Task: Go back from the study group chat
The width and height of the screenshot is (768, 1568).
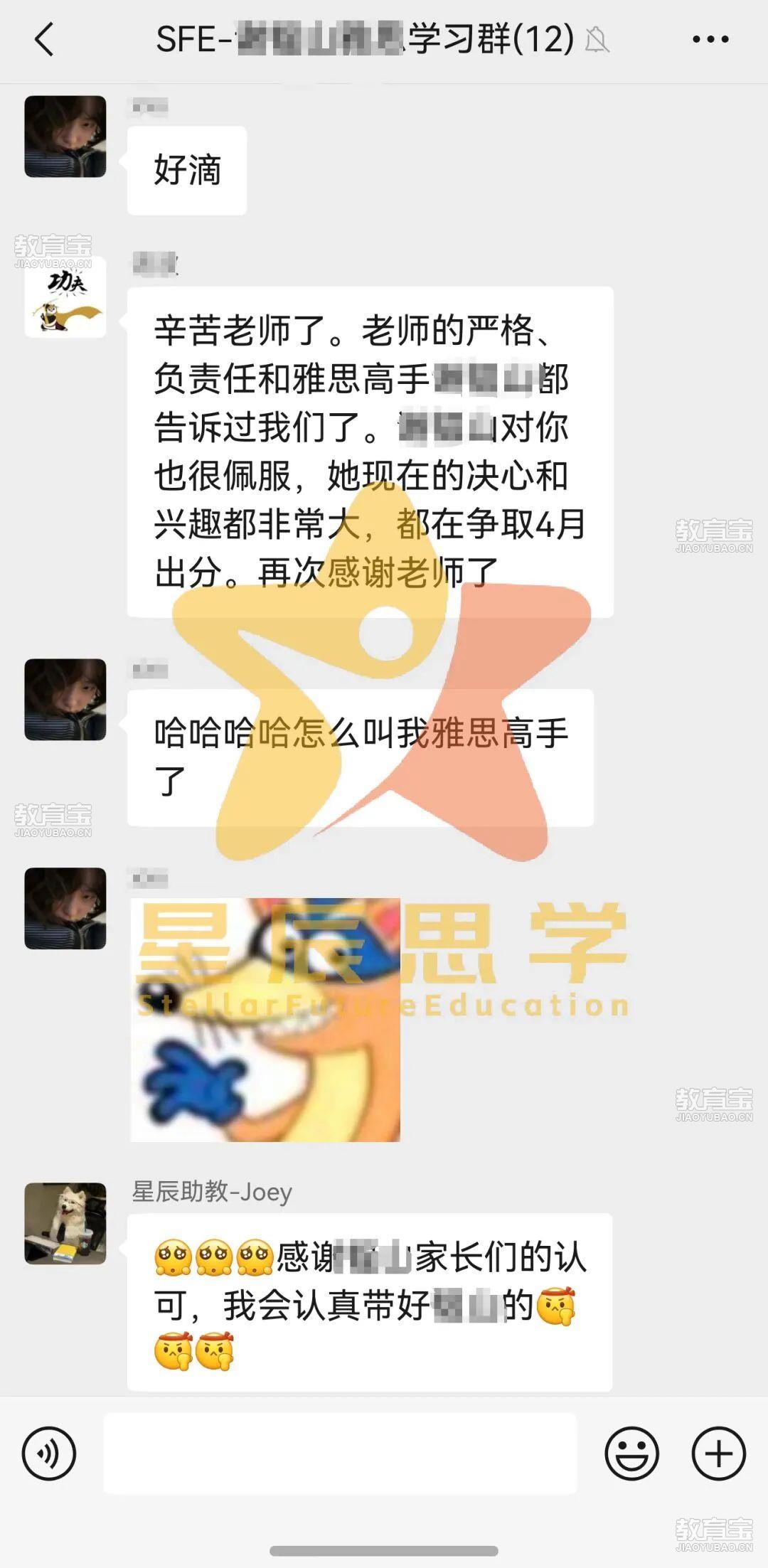Action: 44,39
